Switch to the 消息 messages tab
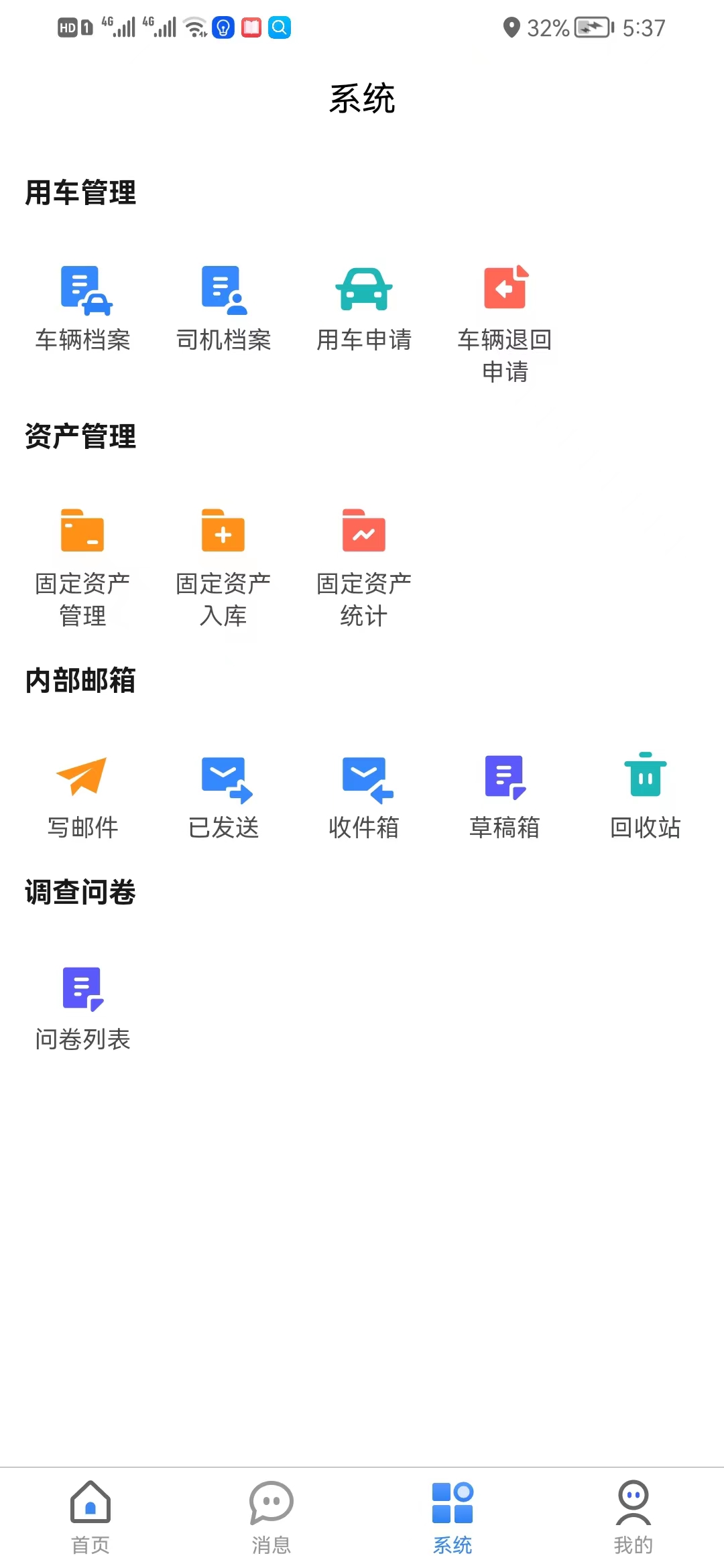The image size is (724, 1568). point(271,1518)
